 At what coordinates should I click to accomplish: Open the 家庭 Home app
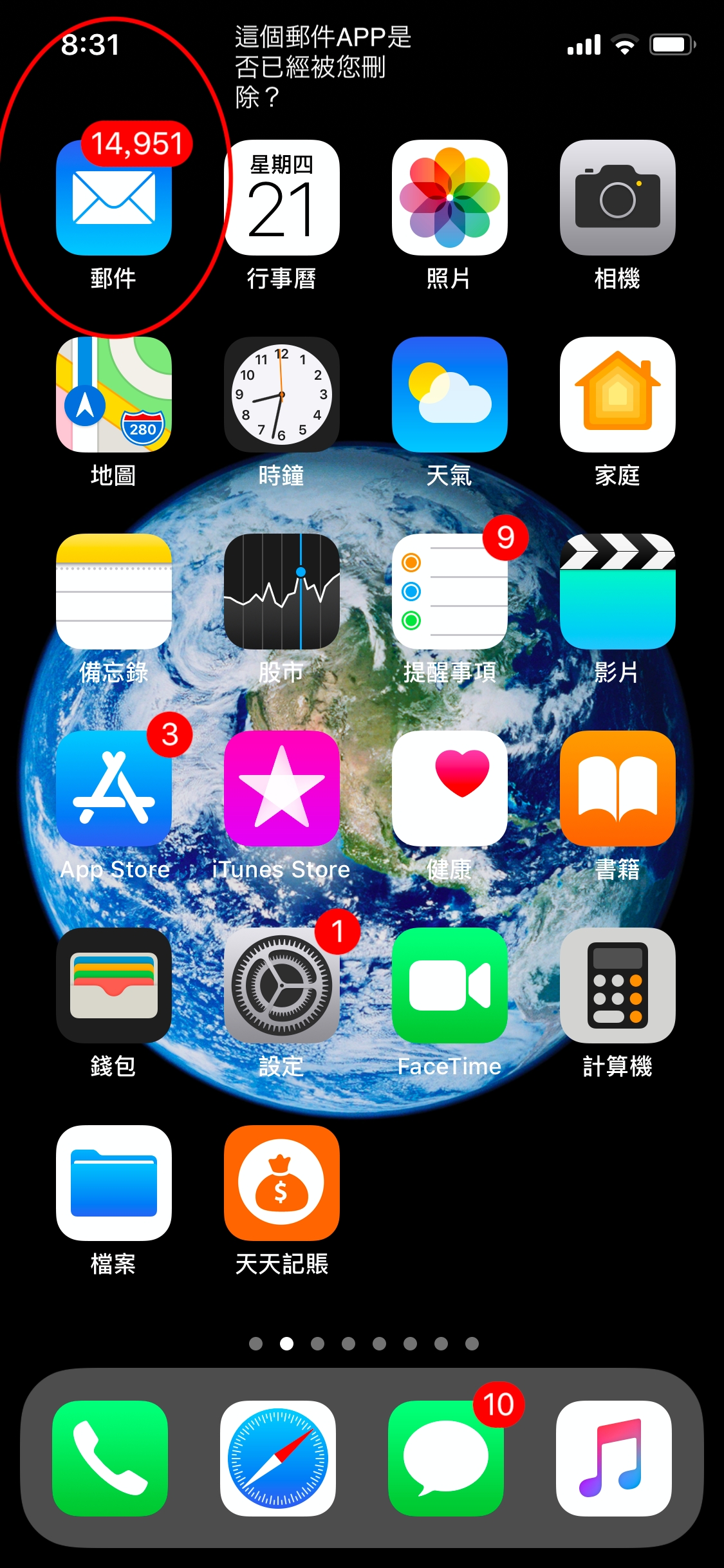tap(617, 395)
